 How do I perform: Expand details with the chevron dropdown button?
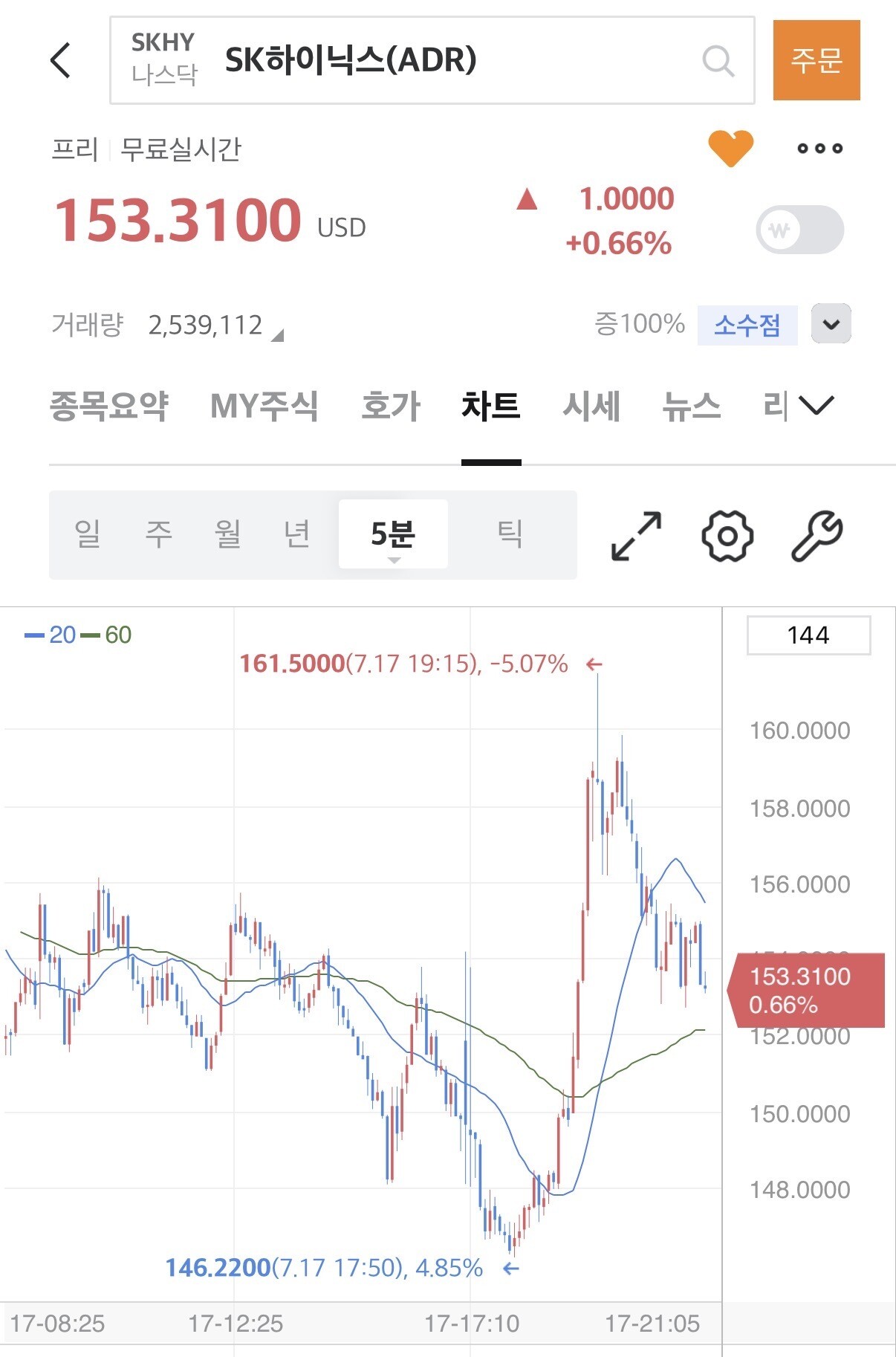tap(831, 324)
